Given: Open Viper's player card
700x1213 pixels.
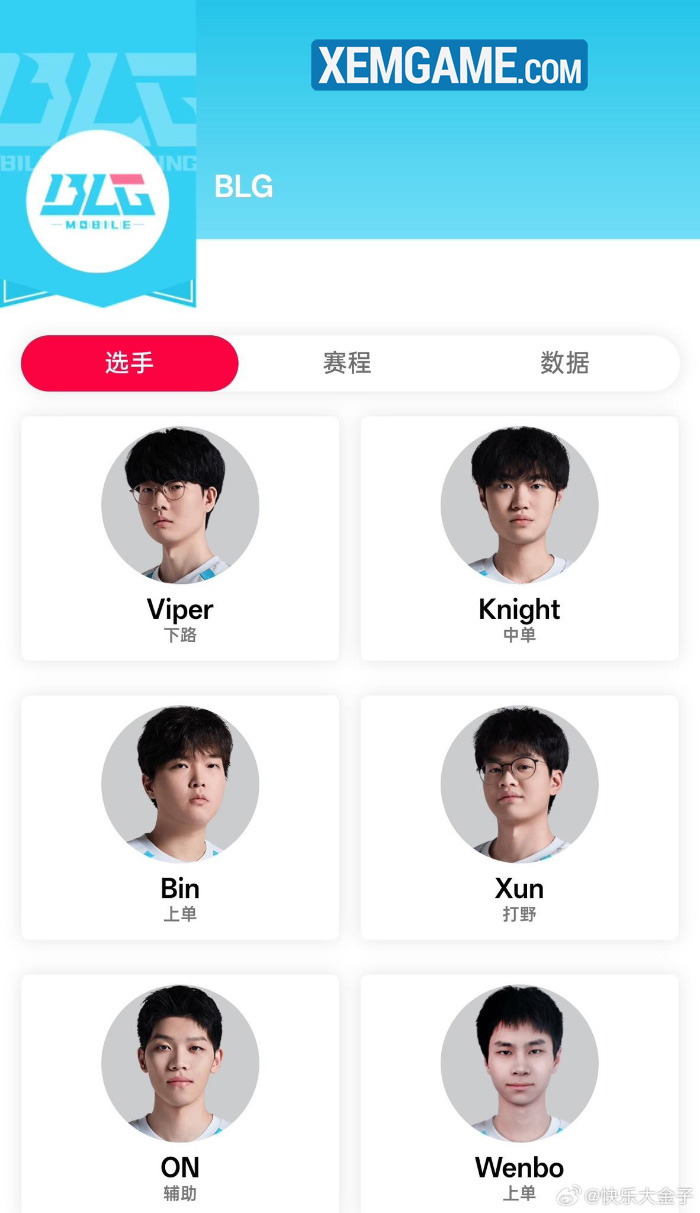Looking at the screenshot, I should [180, 538].
